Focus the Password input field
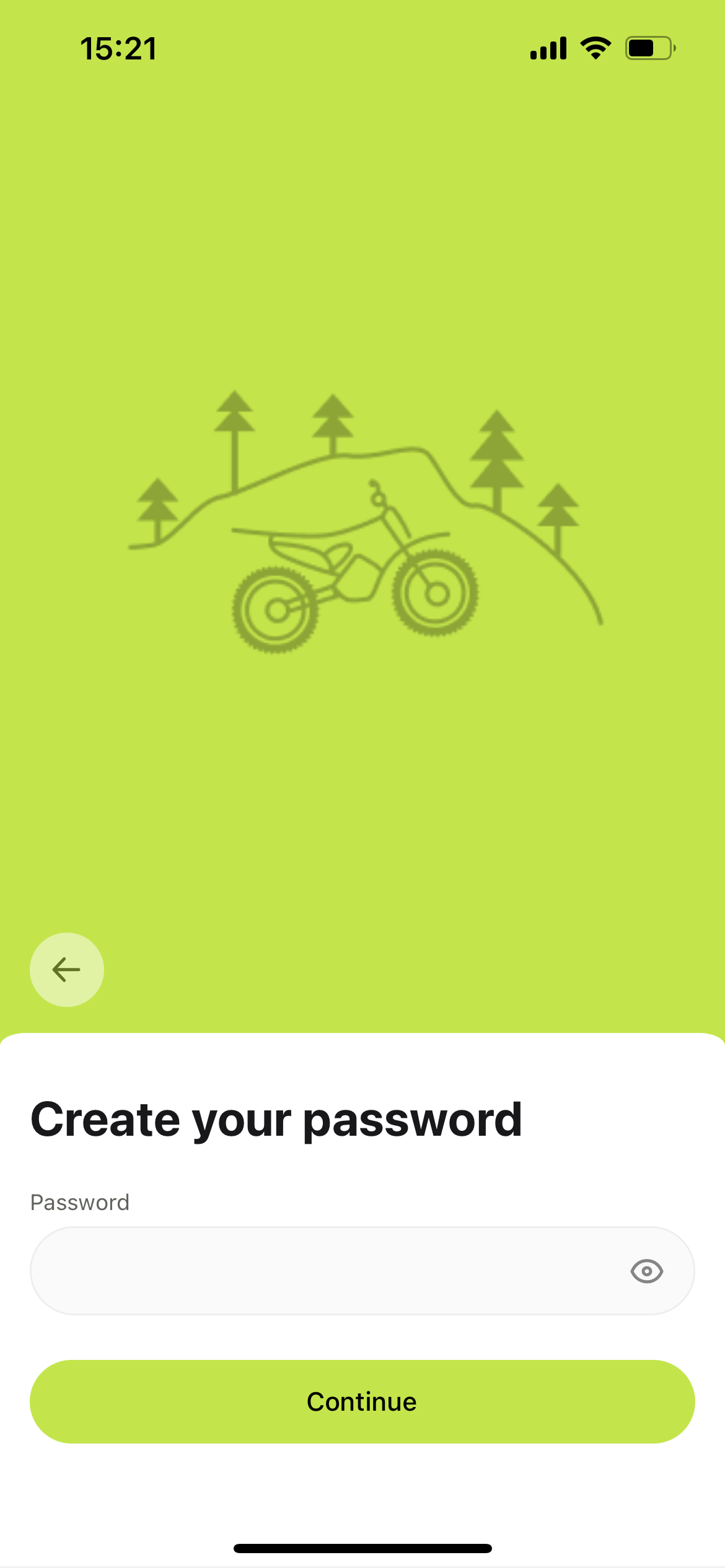The height and width of the screenshot is (1568, 725). coord(322,1271)
